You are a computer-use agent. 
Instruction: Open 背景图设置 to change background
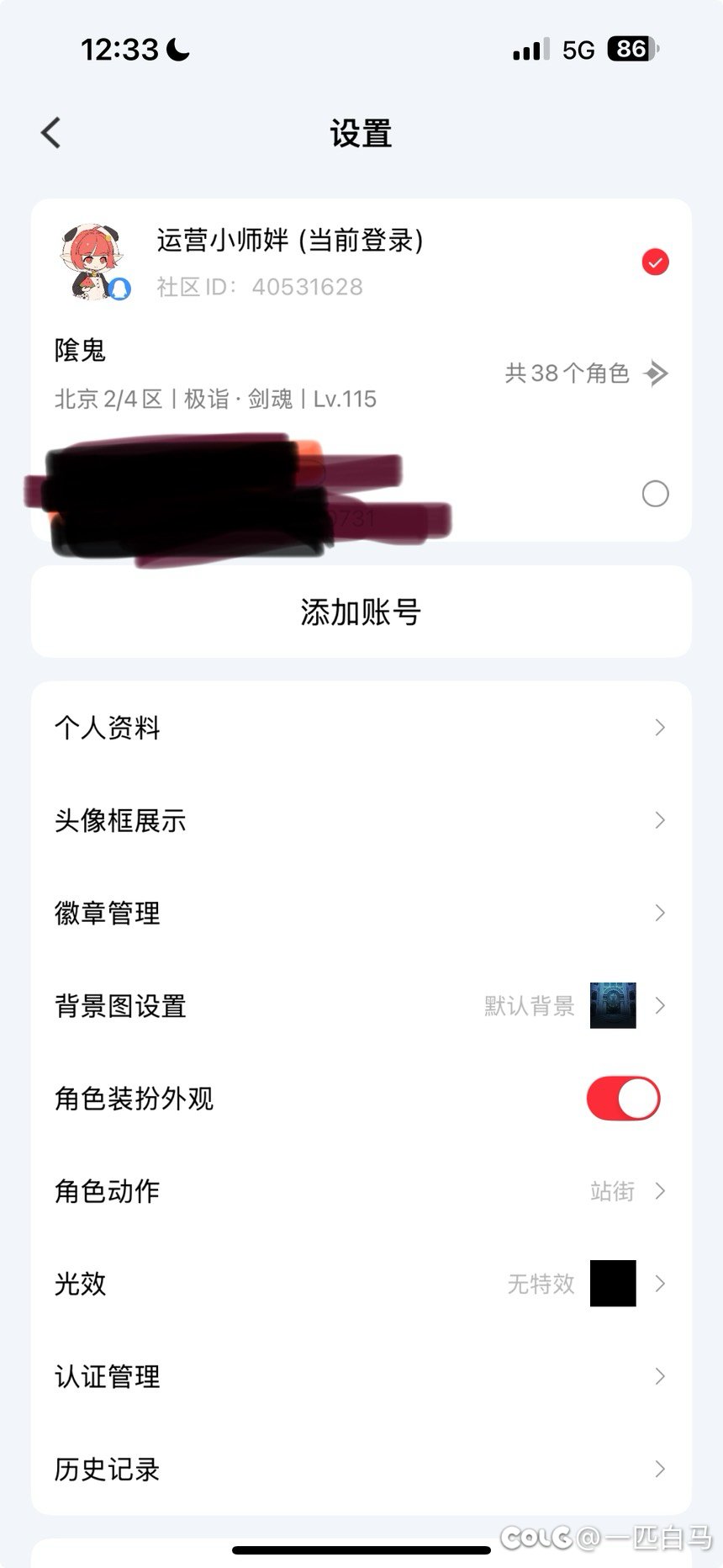pos(361,1005)
